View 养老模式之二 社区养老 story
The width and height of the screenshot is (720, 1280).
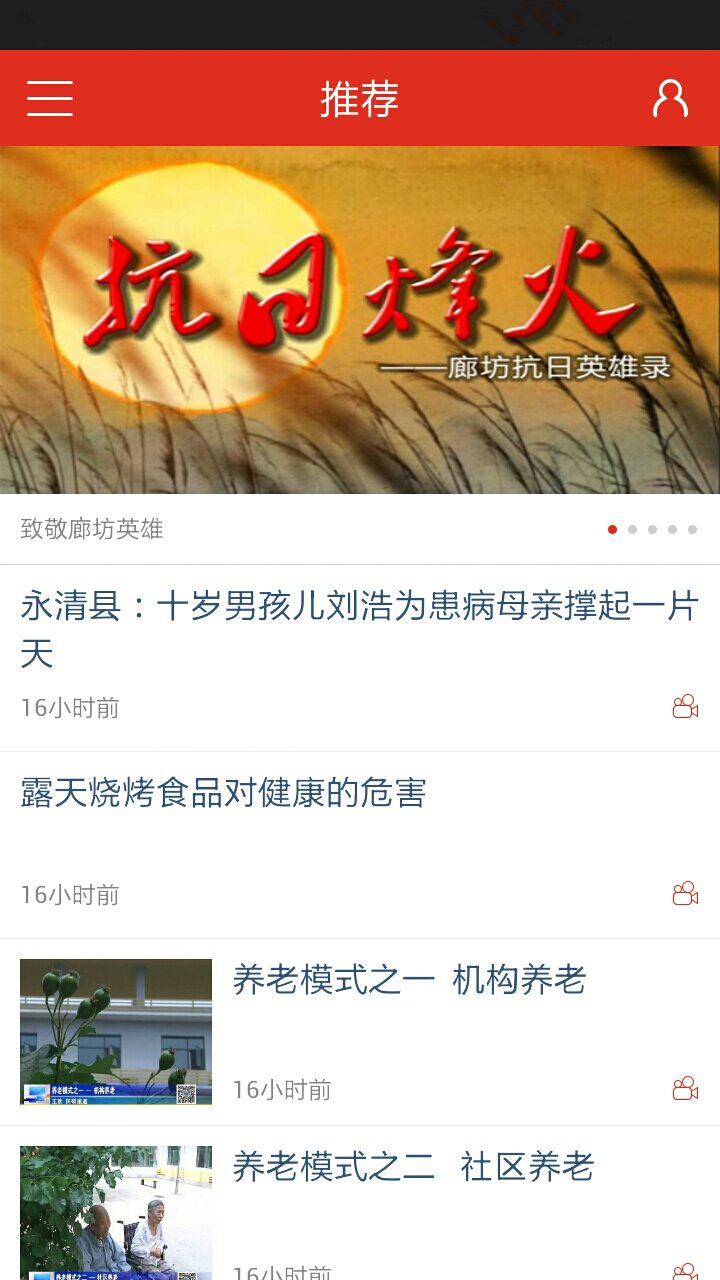[x=413, y=1167]
